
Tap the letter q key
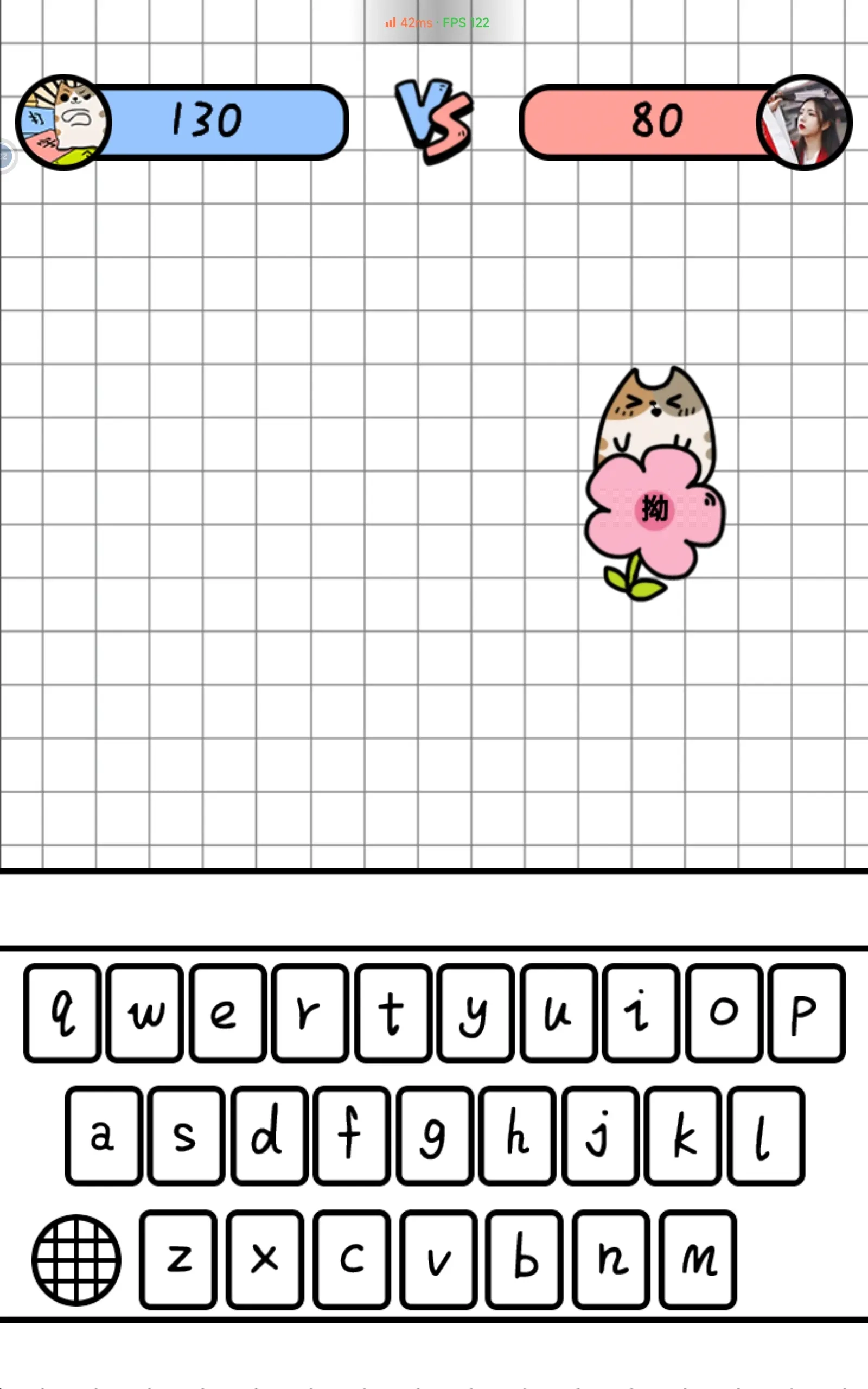pyautogui.click(x=62, y=1012)
